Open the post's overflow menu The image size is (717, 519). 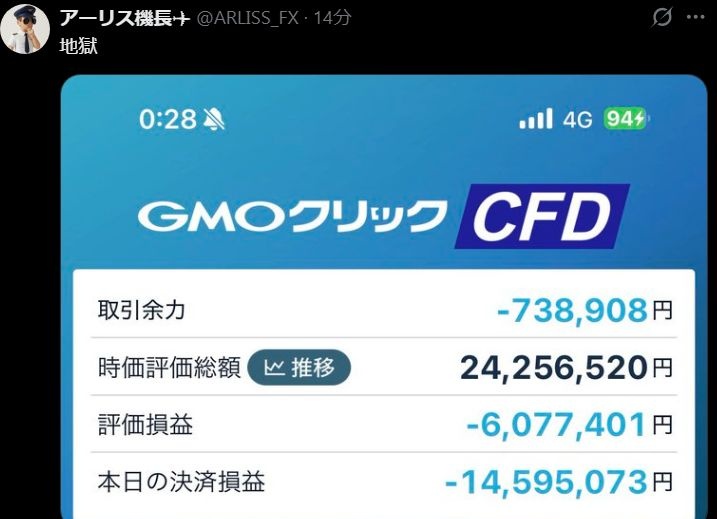(696, 18)
